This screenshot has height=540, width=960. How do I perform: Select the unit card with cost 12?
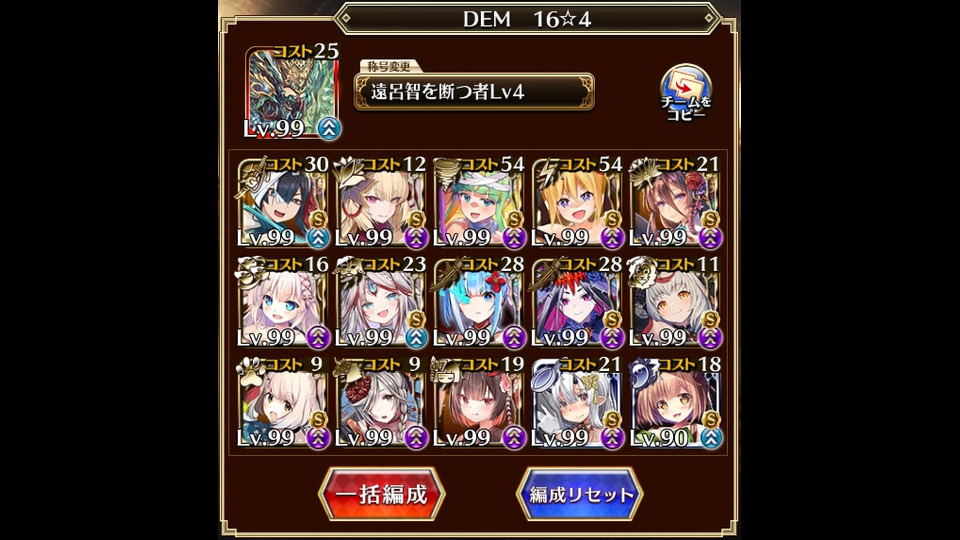(381, 204)
